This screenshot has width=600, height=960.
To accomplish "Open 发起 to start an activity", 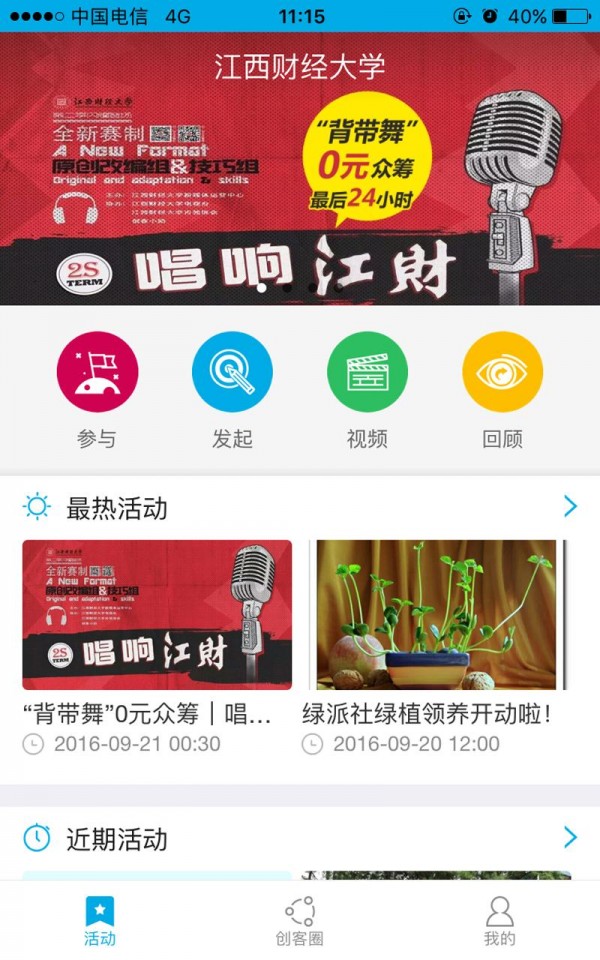I will point(232,372).
